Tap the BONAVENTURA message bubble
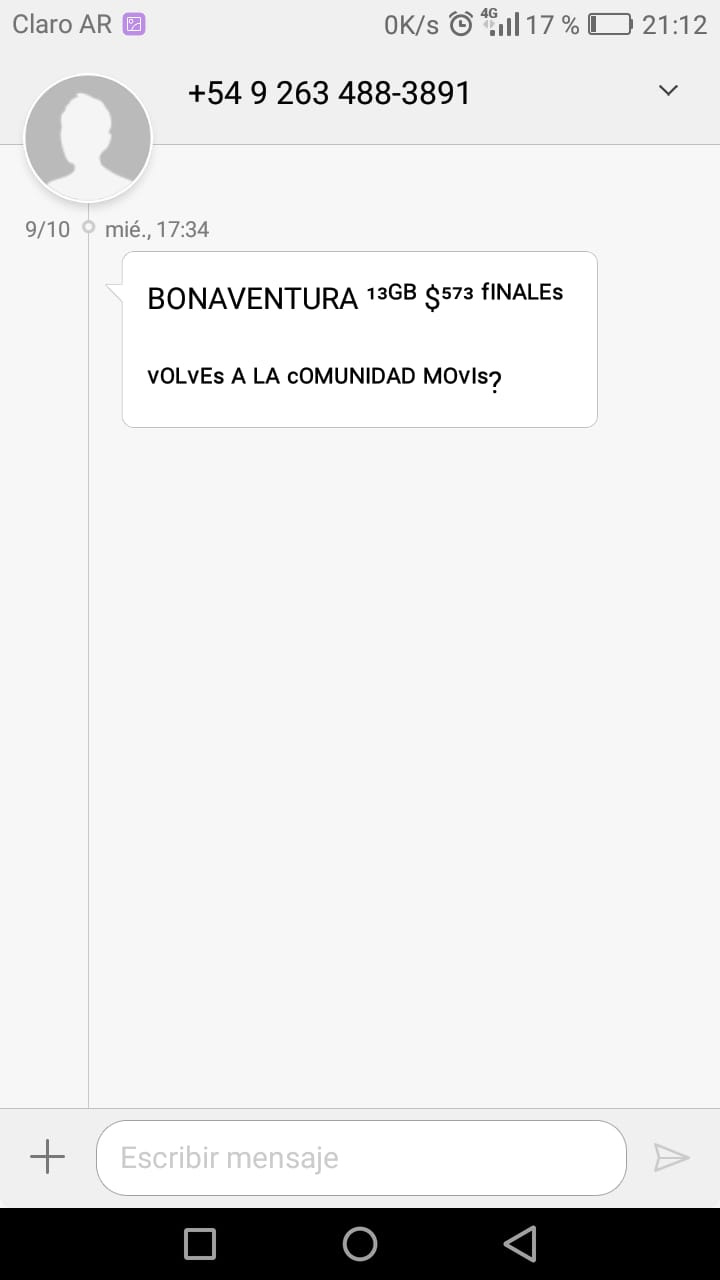This screenshot has width=720, height=1280. tap(359, 340)
